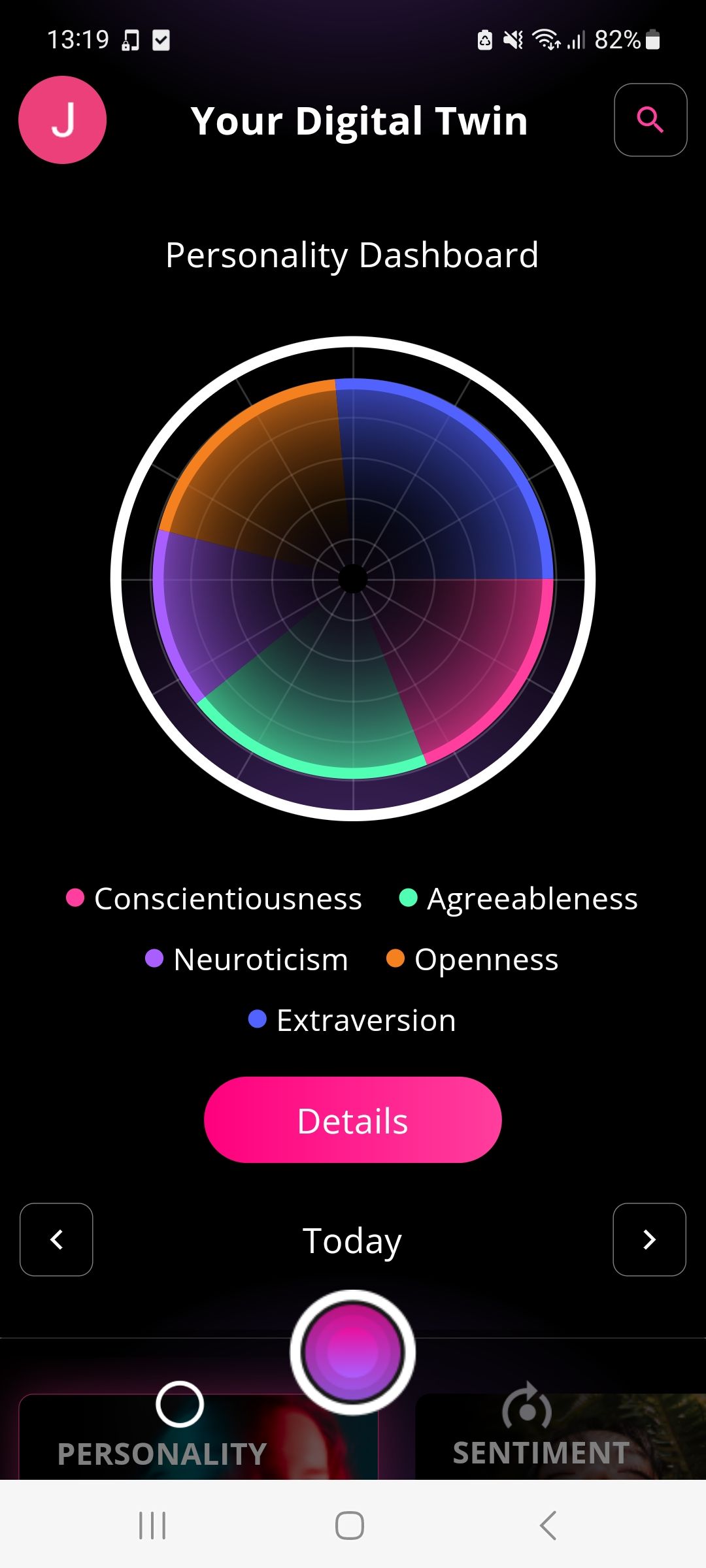This screenshot has width=706, height=1568.
Task: Tap the J profile avatar
Action: [x=63, y=120]
